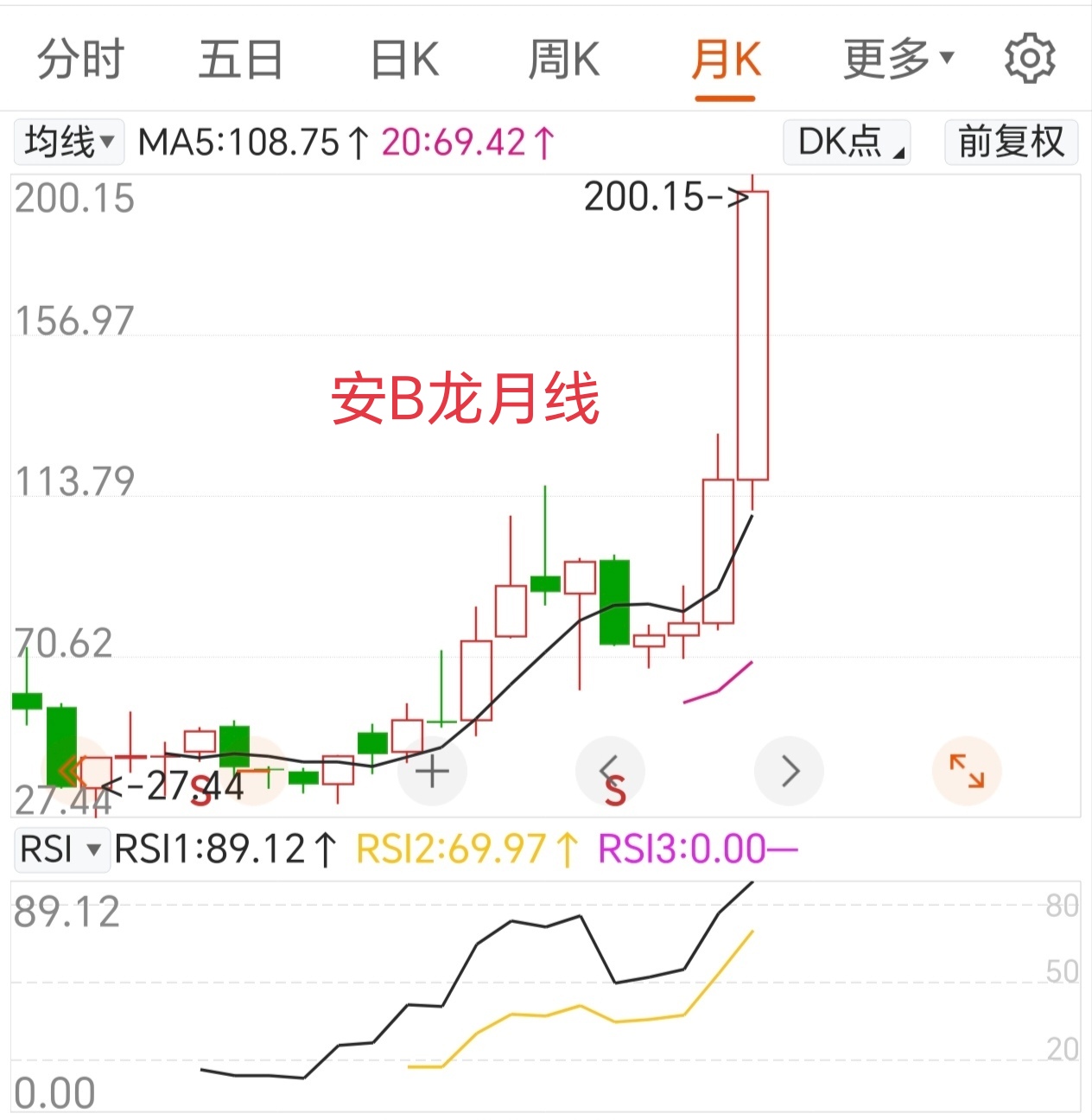Click the zoom-in plus icon on chart
The height and width of the screenshot is (1120, 1092).
(432, 770)
